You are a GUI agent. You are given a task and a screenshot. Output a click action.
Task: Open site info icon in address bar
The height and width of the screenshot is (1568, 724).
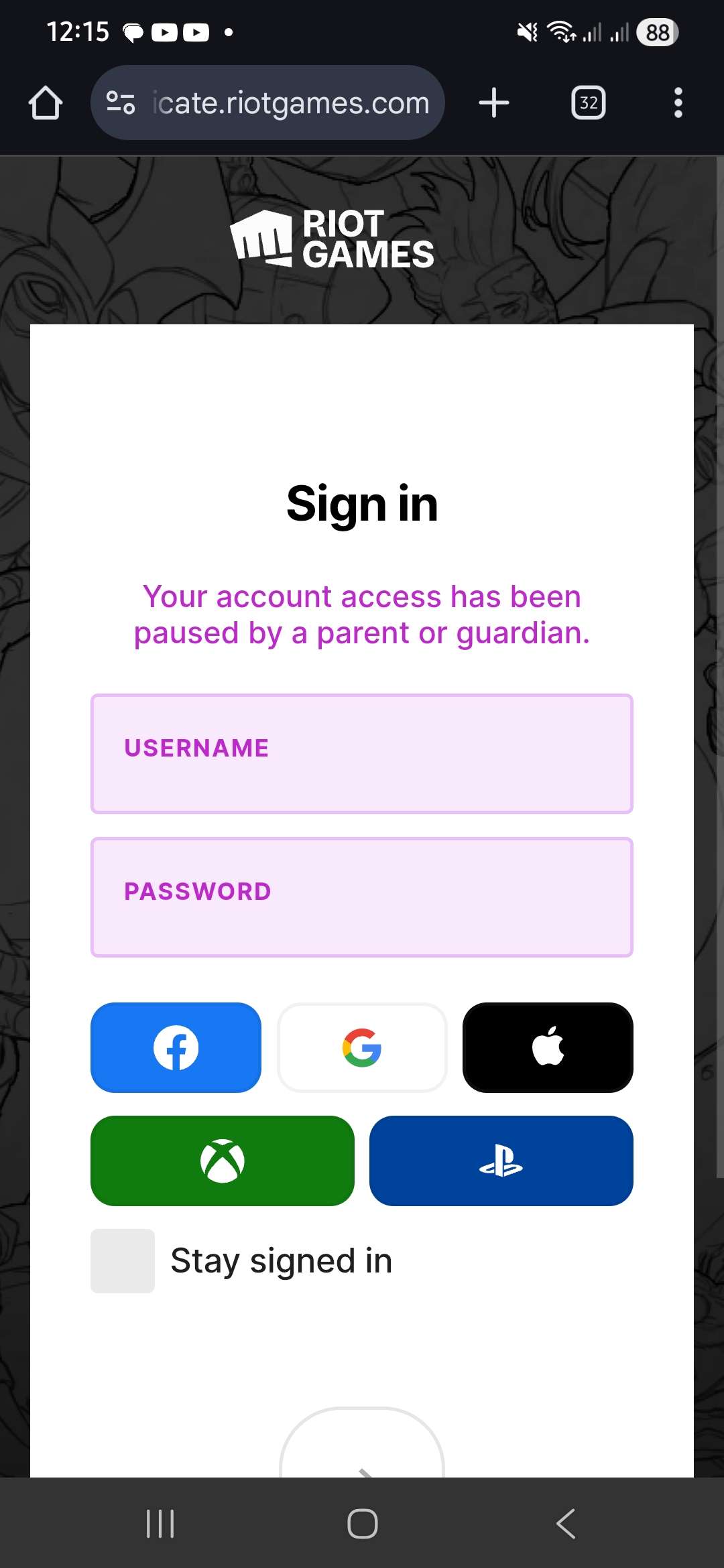(x=121, y=103)
